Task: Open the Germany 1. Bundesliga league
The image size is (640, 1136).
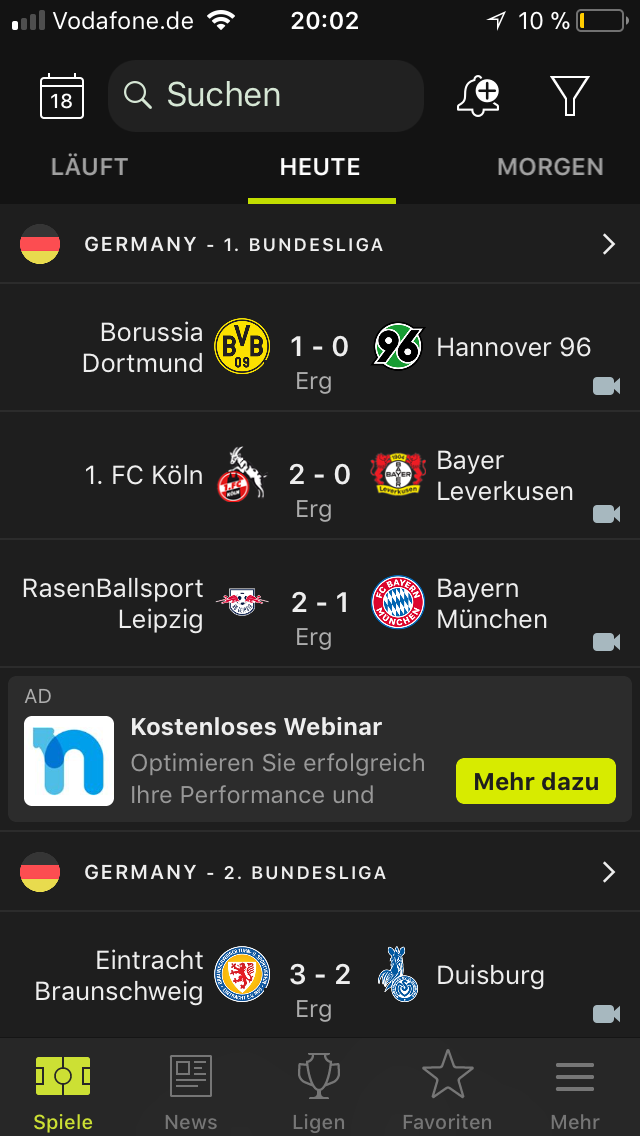Action: [320, 244]
